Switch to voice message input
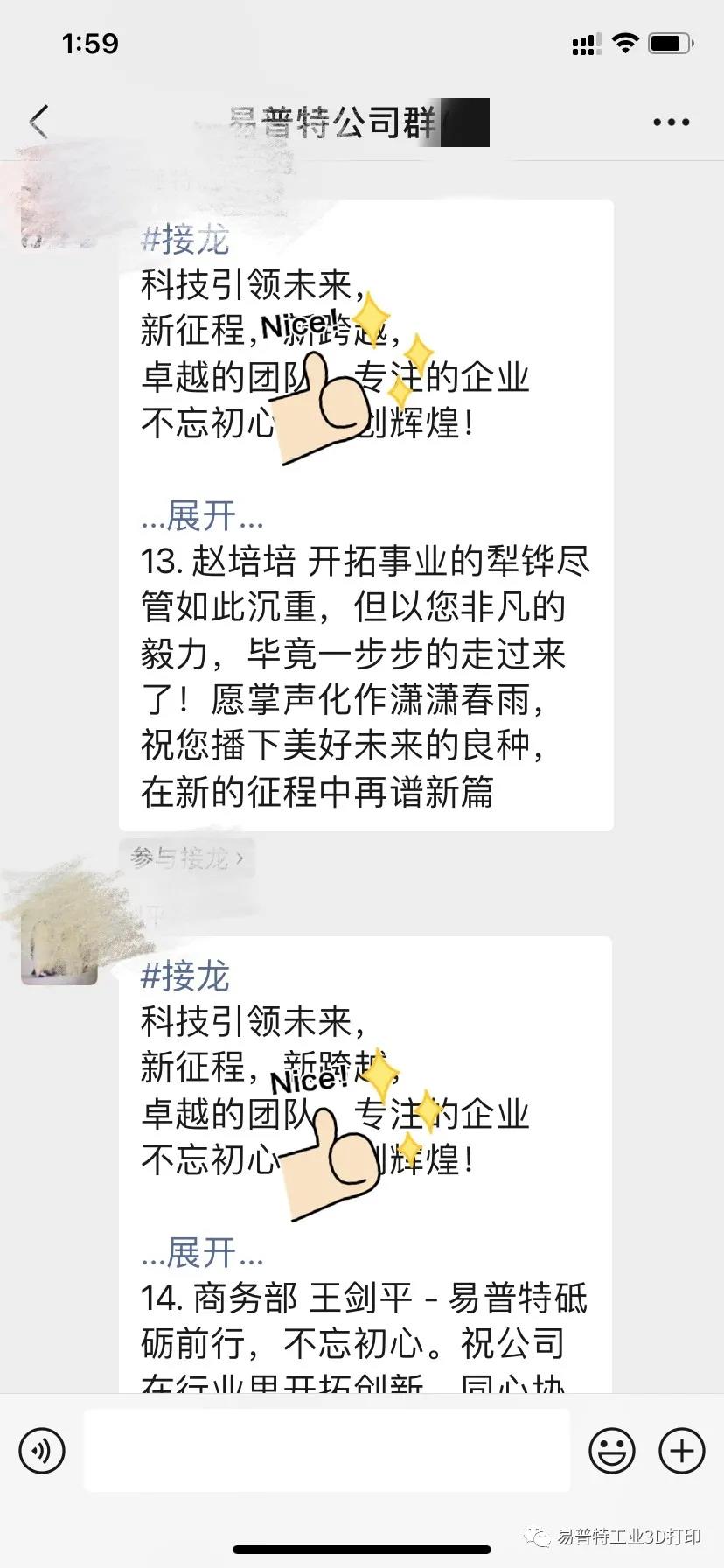Image resolution: width=724 pixels, height=1568 pixels. click(x=42, y=1451)
